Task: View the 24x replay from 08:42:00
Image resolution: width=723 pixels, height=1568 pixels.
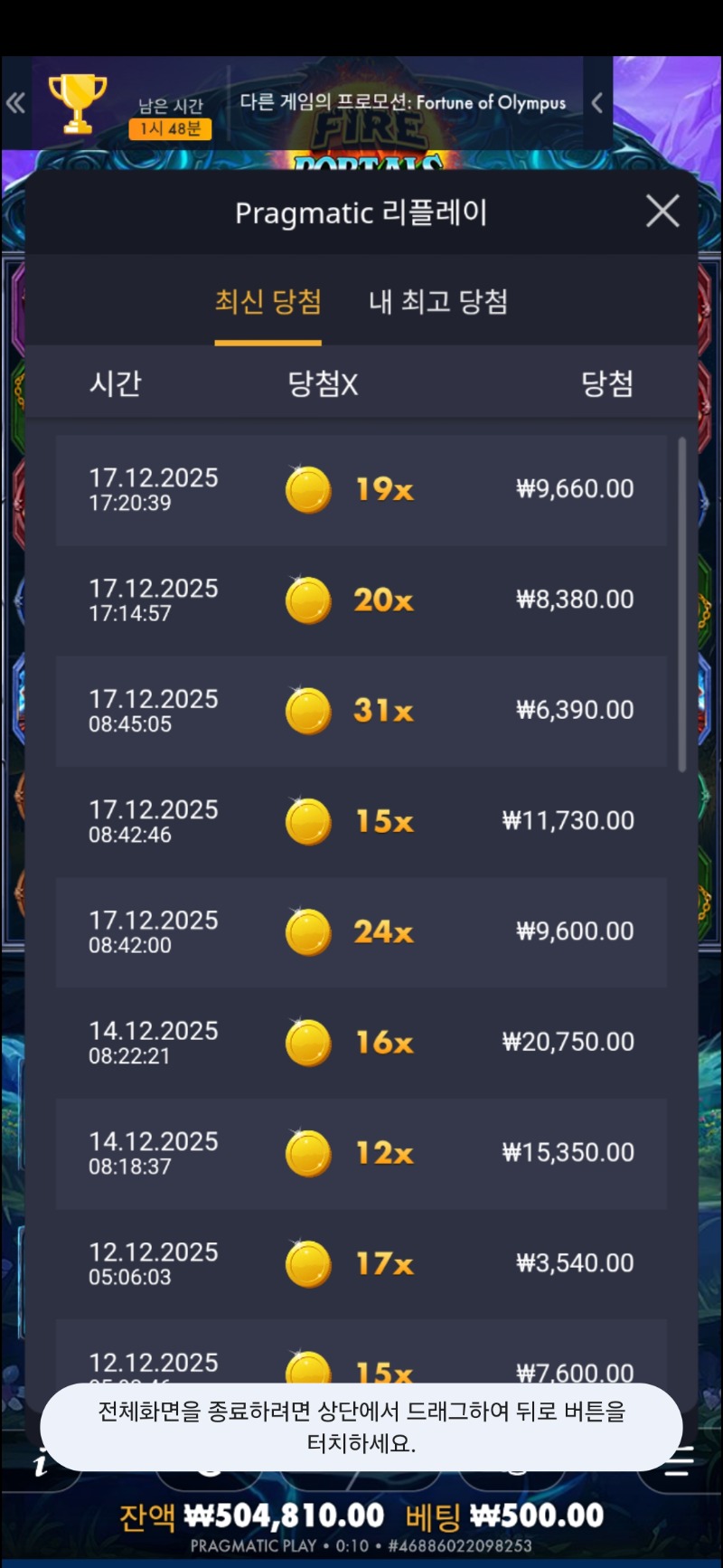Action: (361, 932)
